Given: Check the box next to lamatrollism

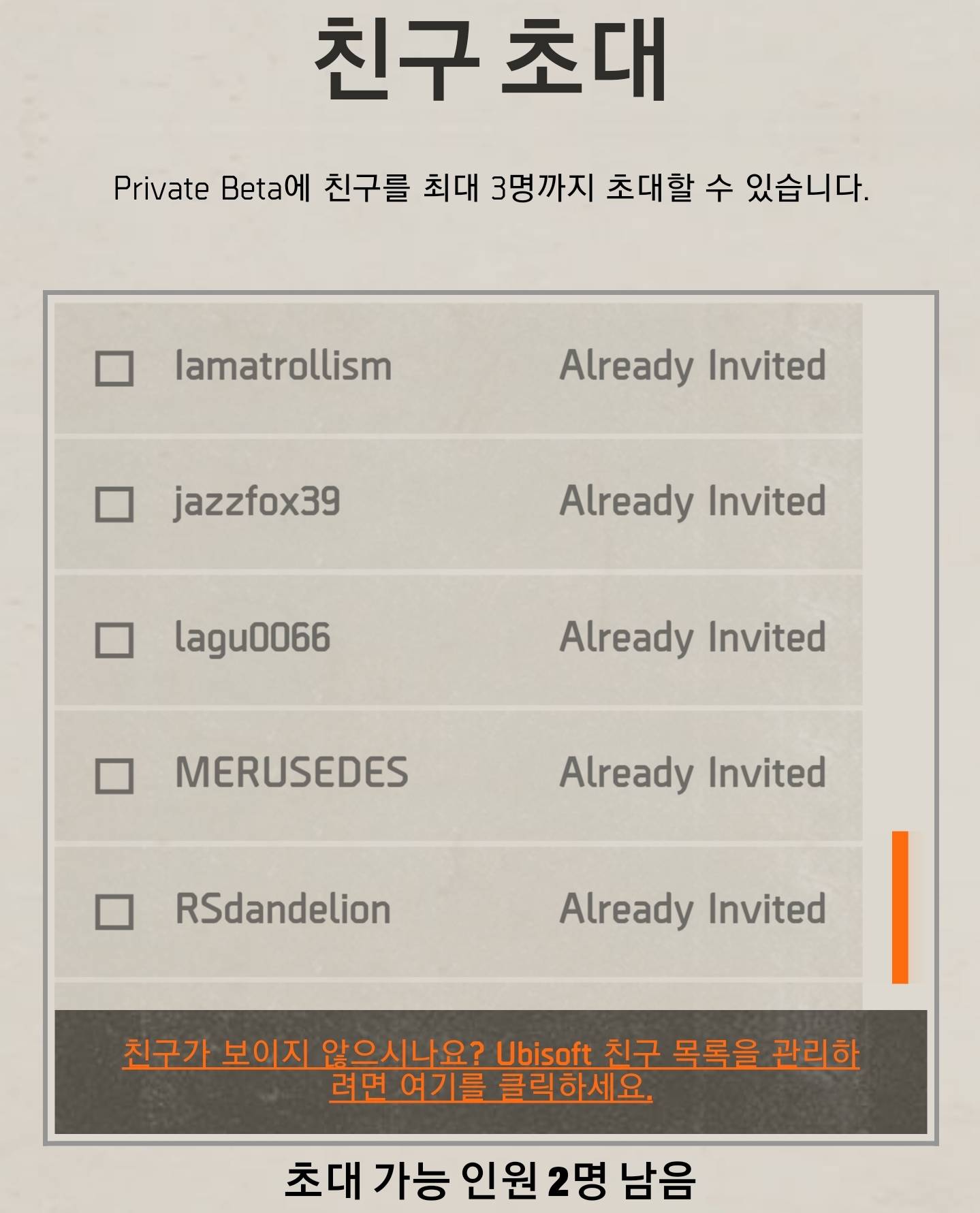Looking at the screenshot, I should point(114,368).
